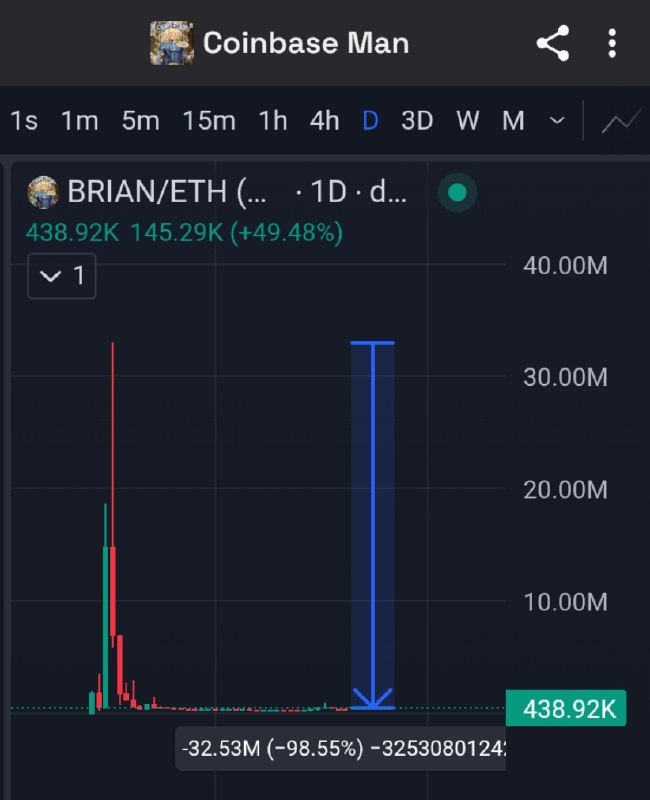The width and height of the screenshot is (650, 800).
Task: Select the 1m timeframe
Action: tap(80, 121)
